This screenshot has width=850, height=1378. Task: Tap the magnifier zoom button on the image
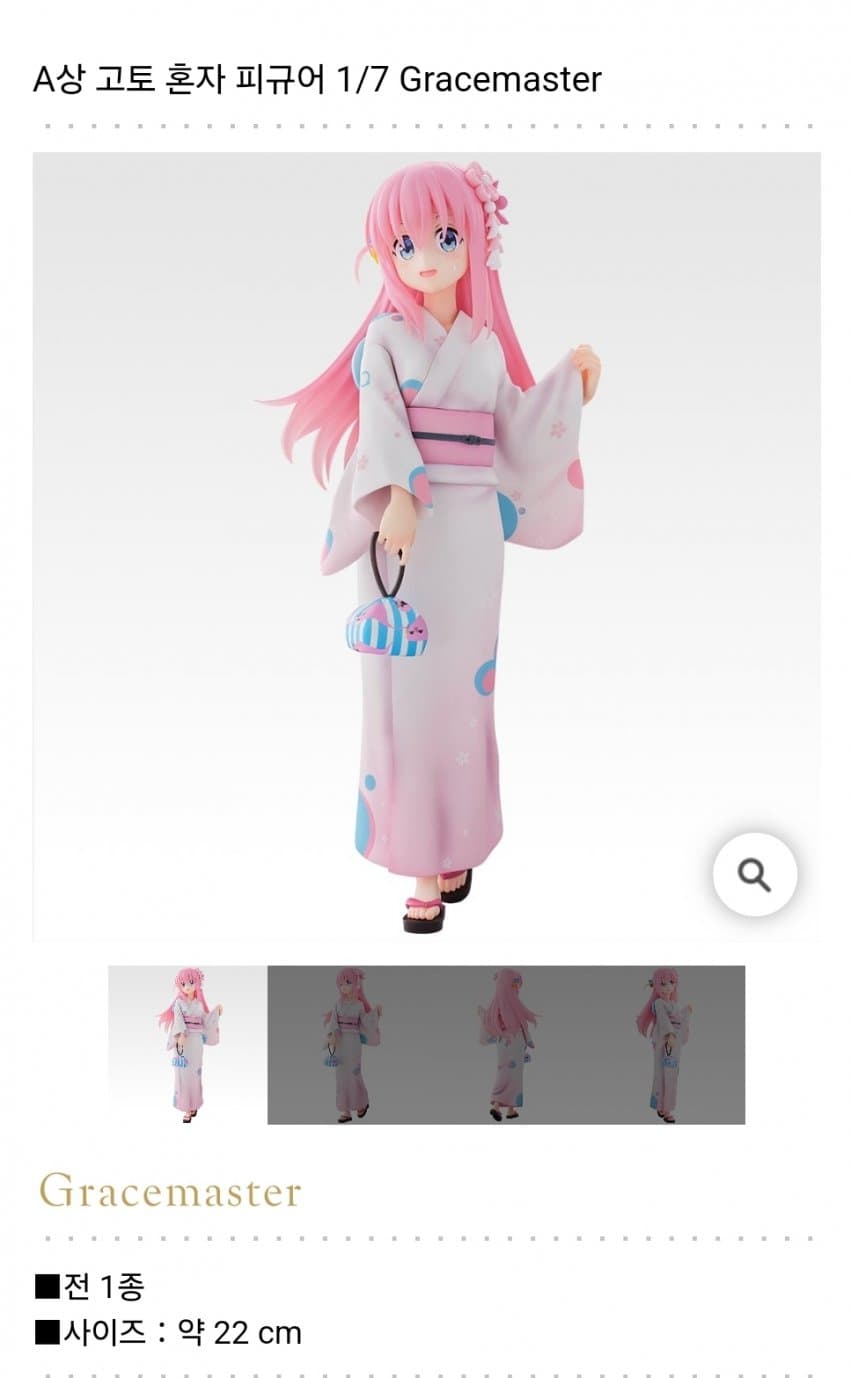tap(754, 875)
